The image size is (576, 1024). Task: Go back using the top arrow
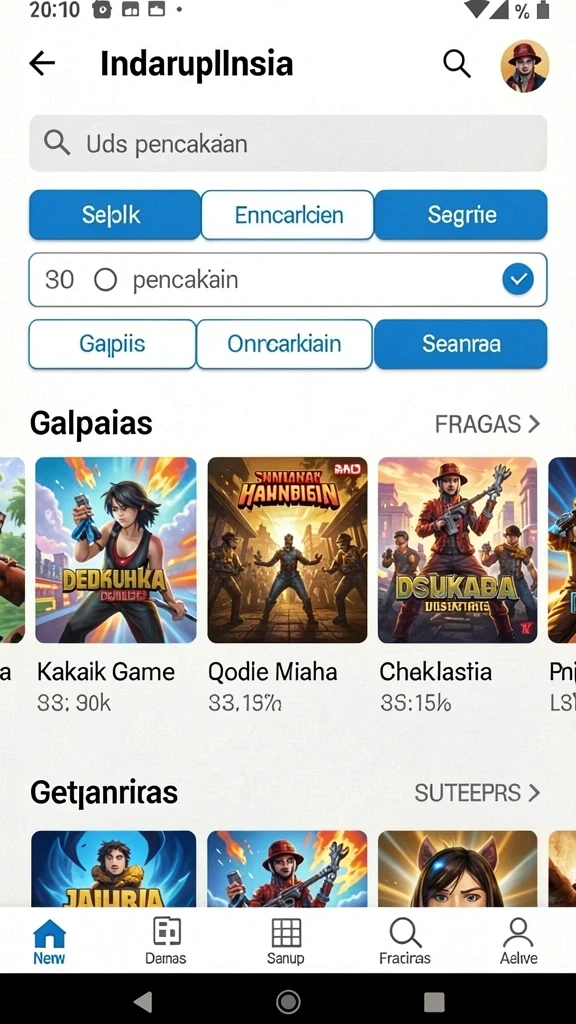[42, 64]
